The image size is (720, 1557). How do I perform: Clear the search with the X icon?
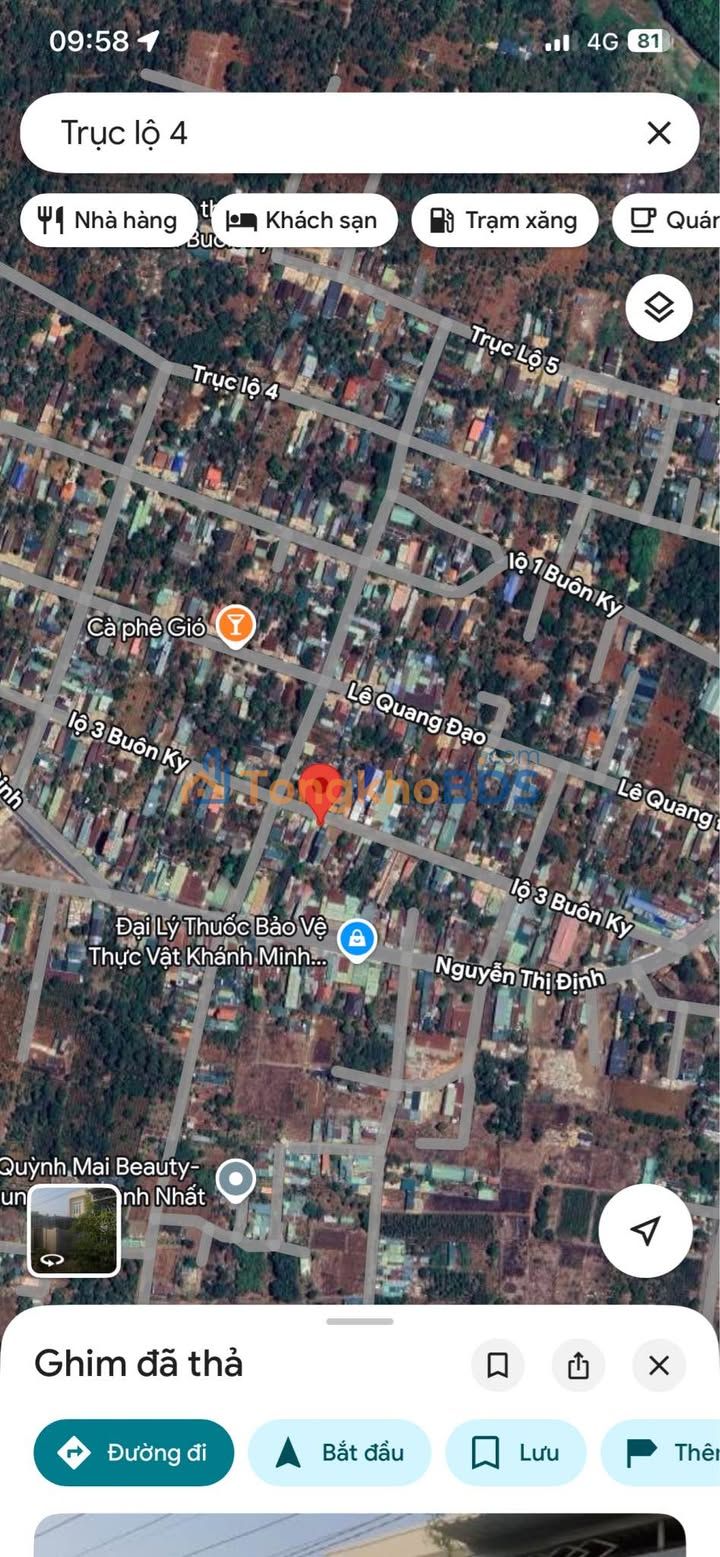[x=659, y=133]
